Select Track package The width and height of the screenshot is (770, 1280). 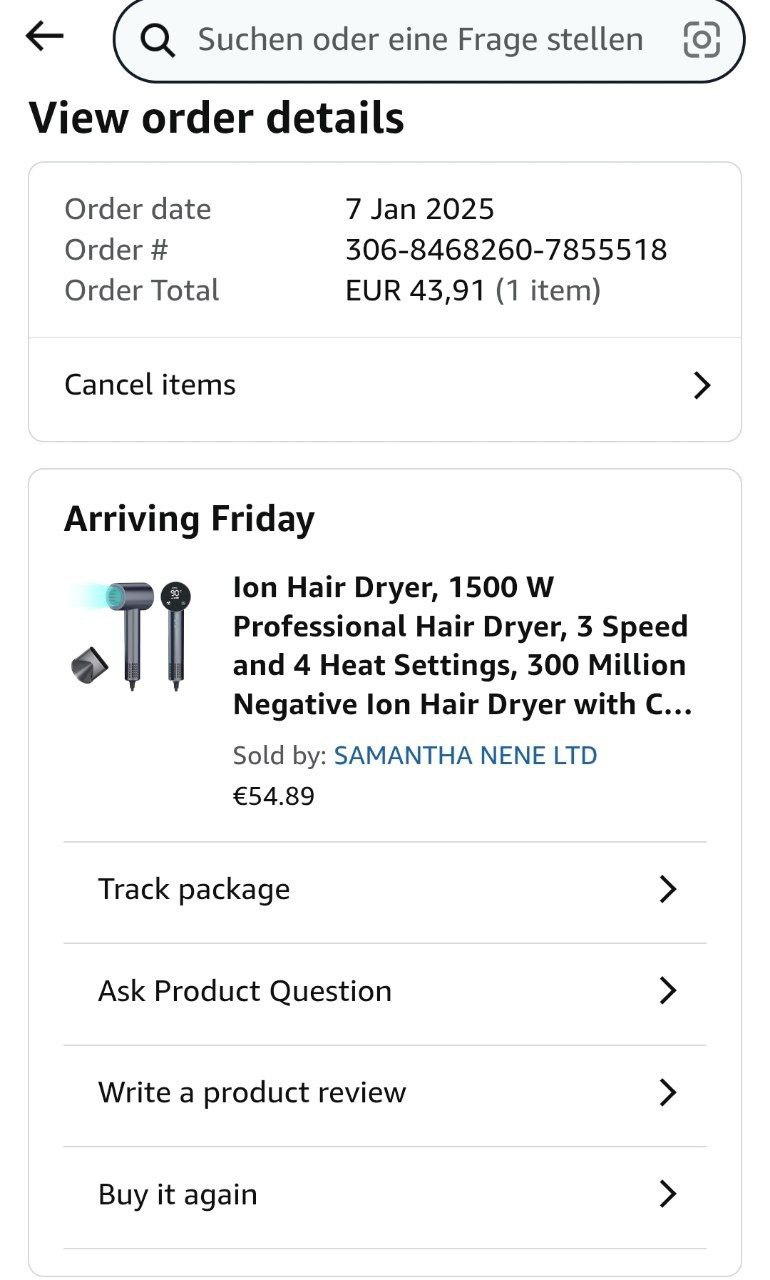point(385,890)
